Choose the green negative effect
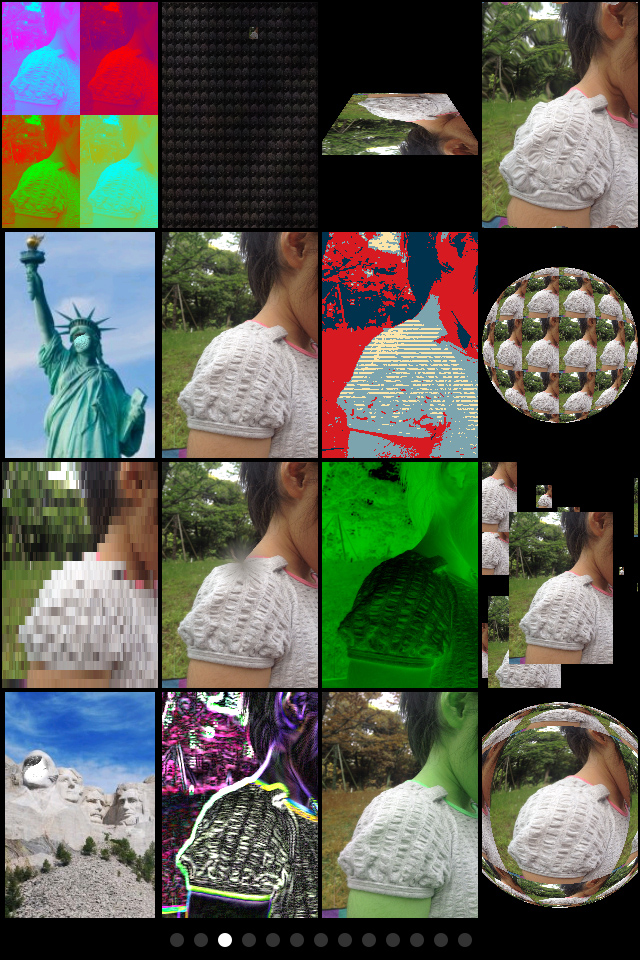 pyautogui.click(x=400, y=574)
